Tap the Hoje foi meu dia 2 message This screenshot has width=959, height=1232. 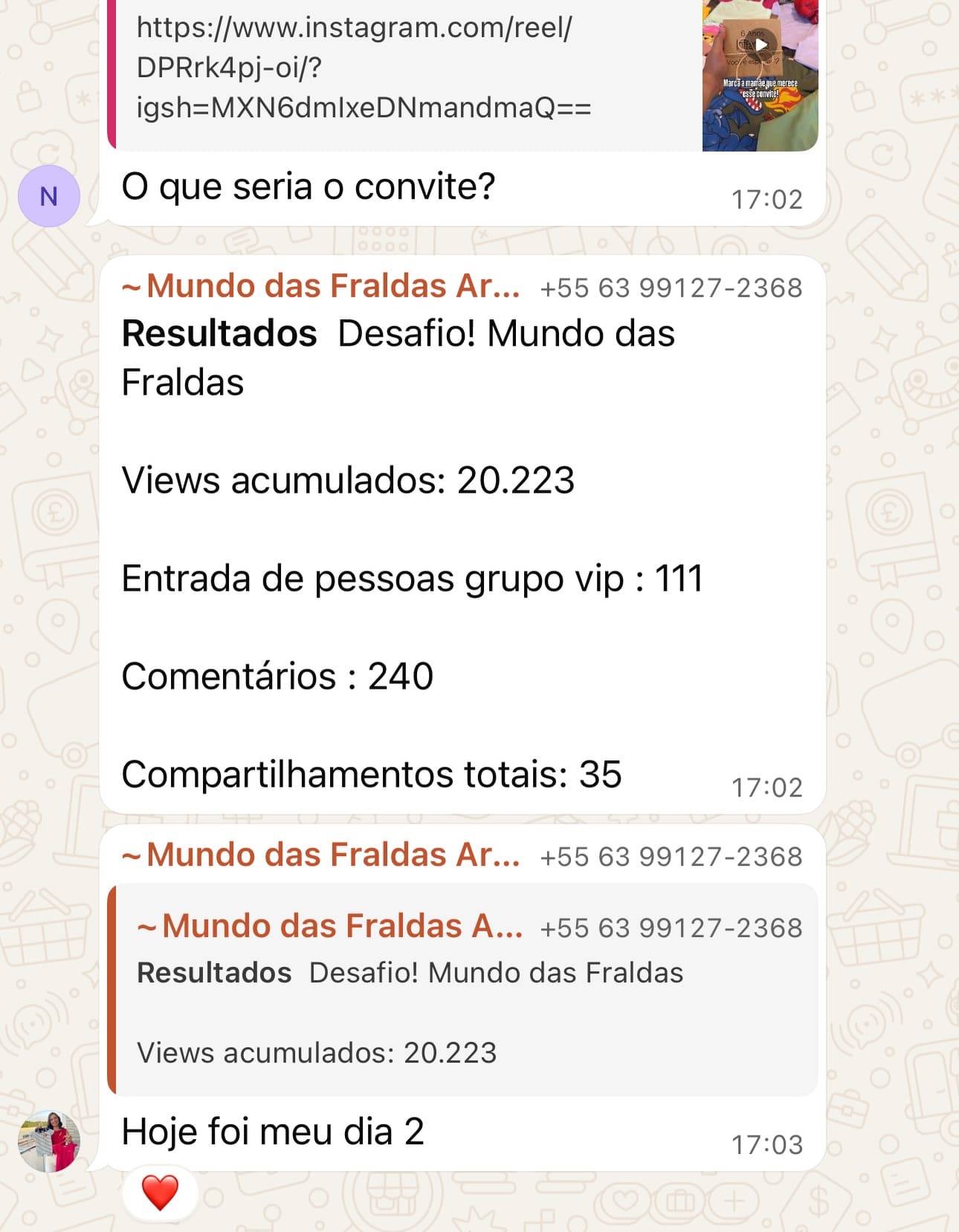[275, 1132]
